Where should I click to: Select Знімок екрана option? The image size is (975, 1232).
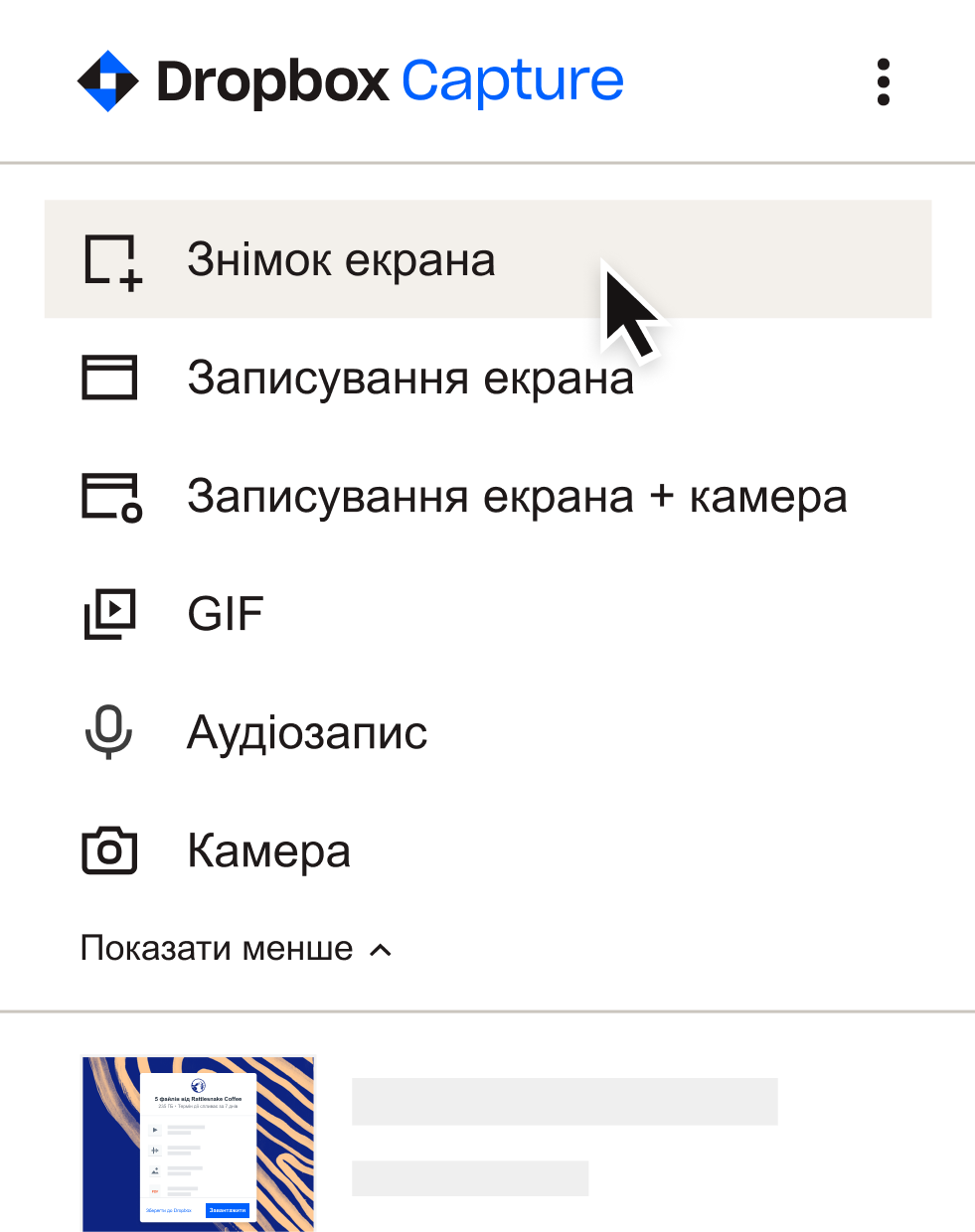[340, 260]
